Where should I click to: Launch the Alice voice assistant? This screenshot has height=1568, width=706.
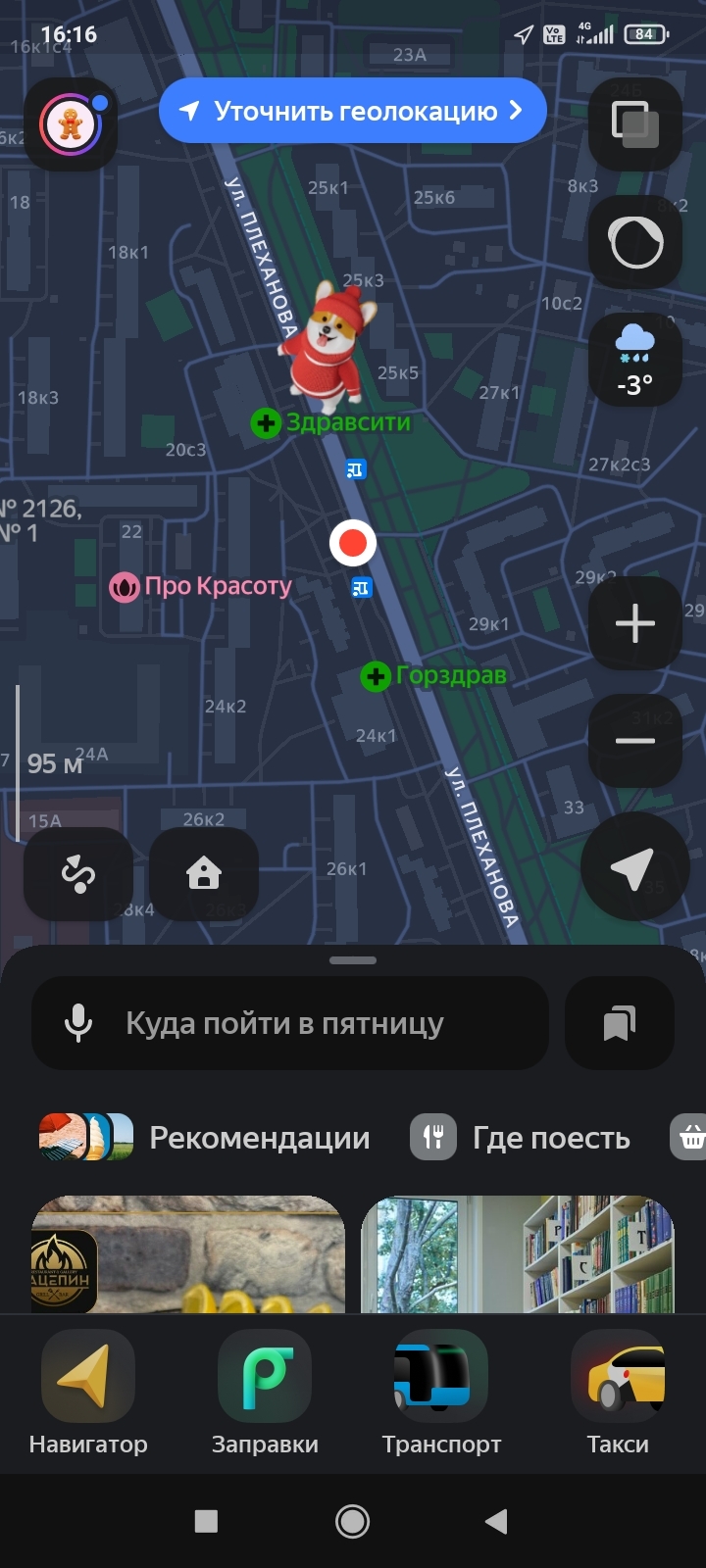point(634,242)
